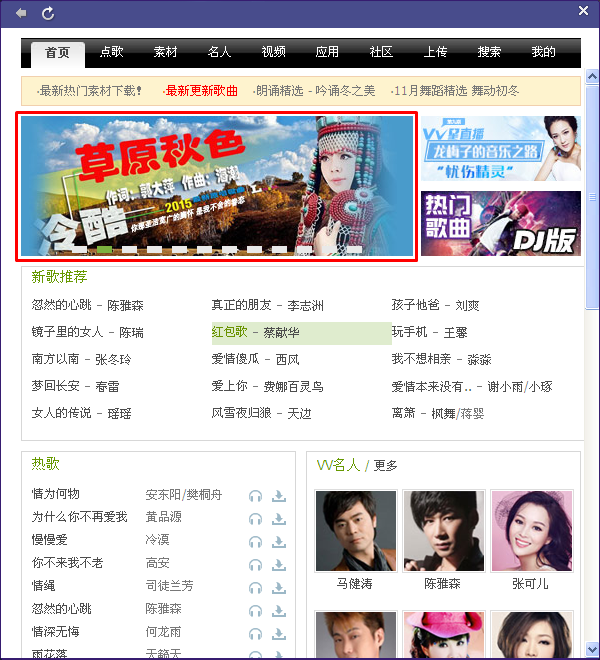This screenshot has width=600, height=660.
Task: Open the 草原秋色 banner
Action: [x=216, y=186]
